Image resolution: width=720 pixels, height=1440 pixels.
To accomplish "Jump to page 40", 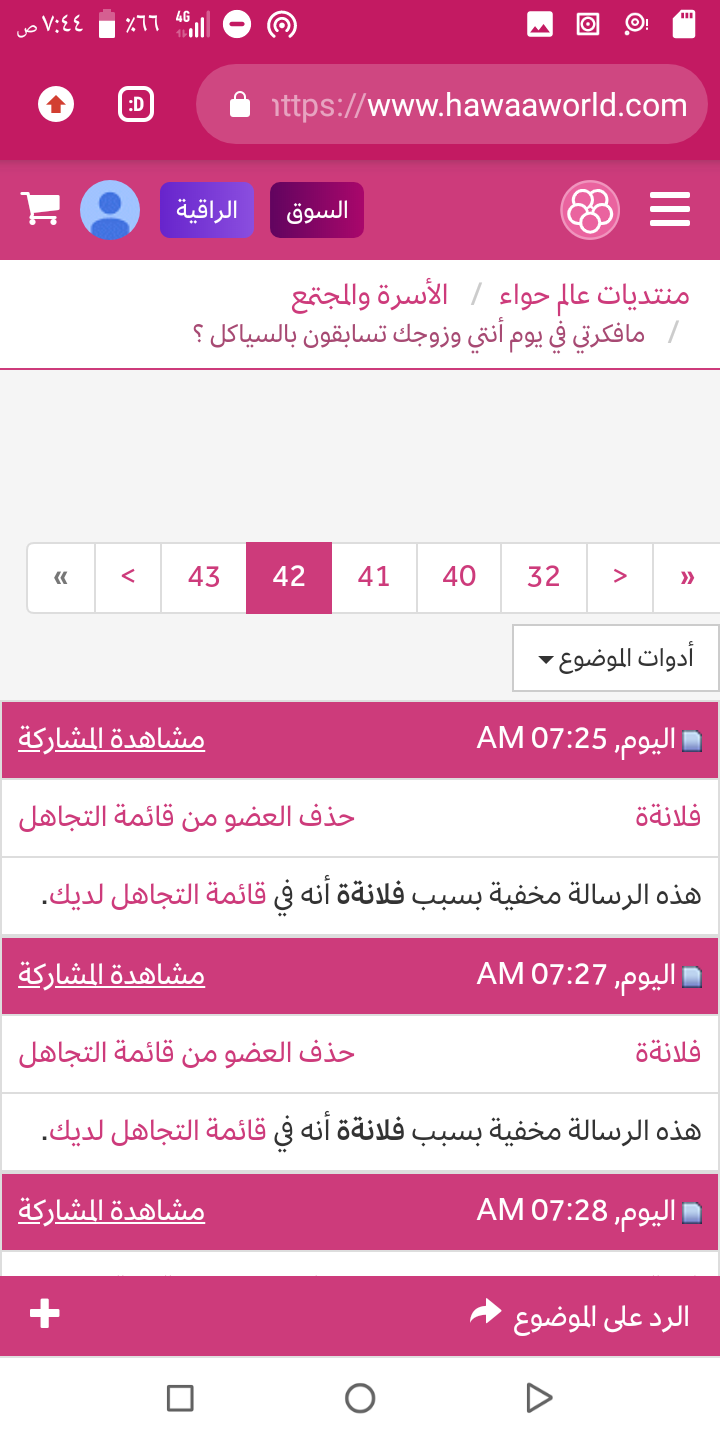I will coord(459,577).
